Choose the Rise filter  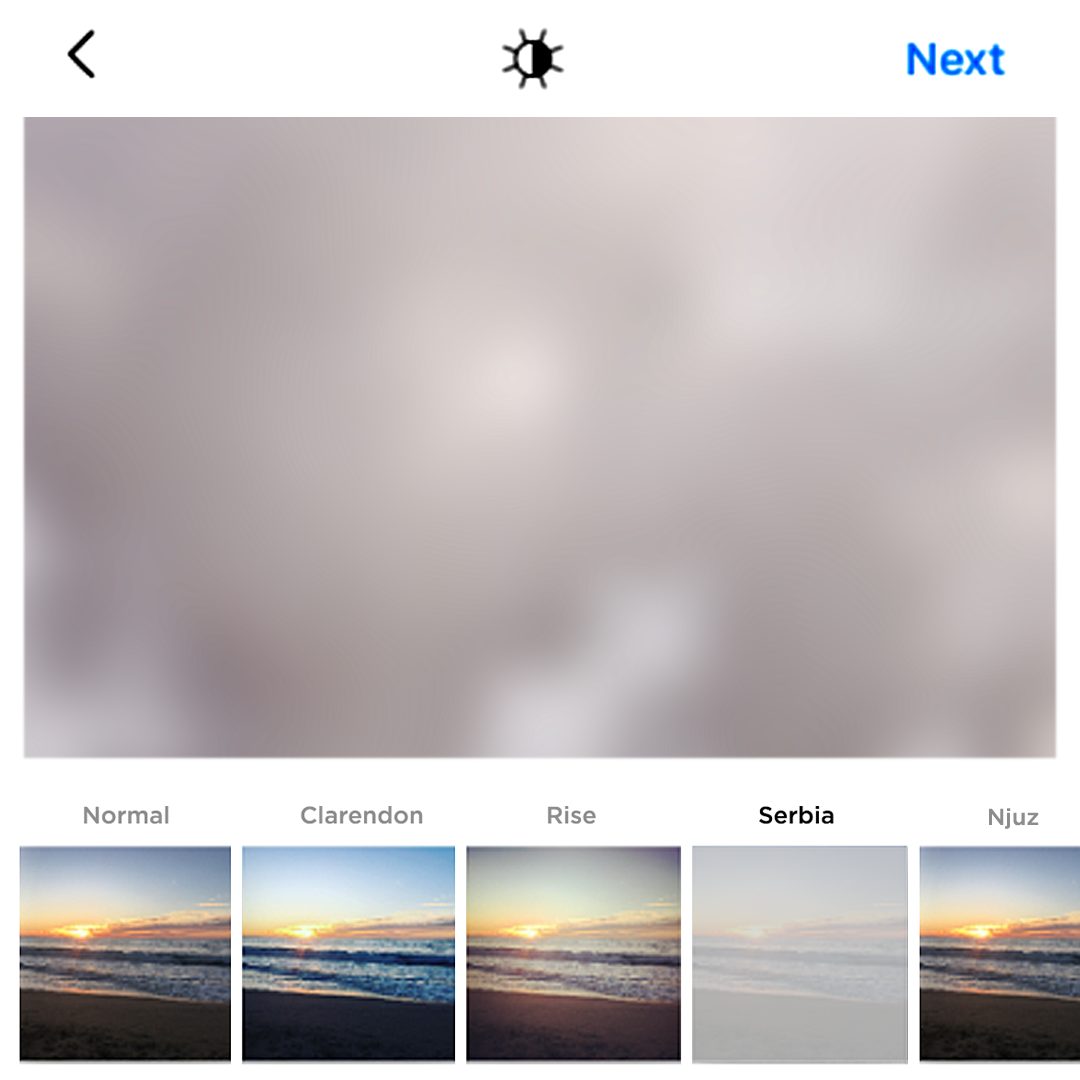[573, 952]
